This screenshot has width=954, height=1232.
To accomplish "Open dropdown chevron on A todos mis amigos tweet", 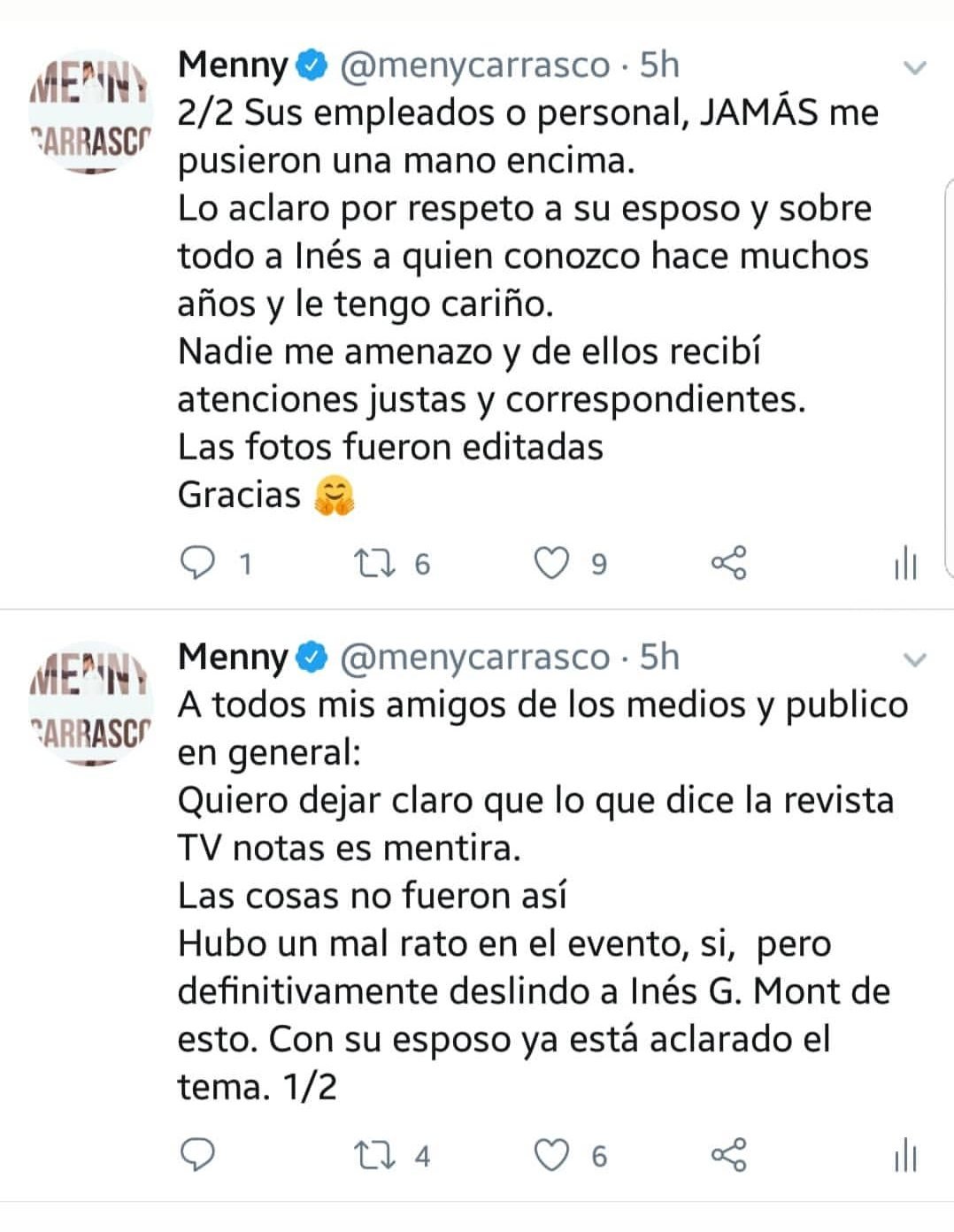I will pos(916,660).
